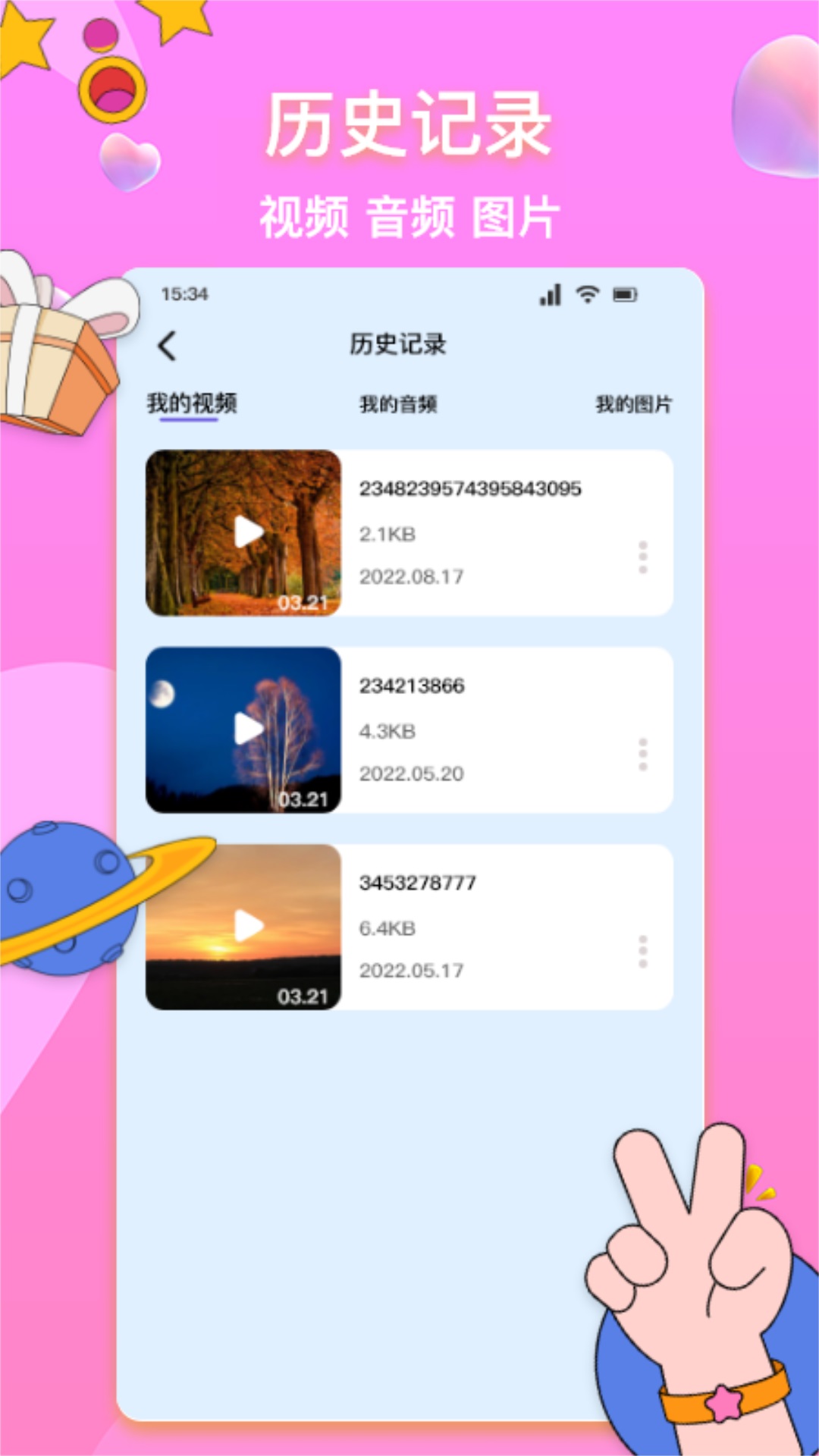Viewport: 819px width, 1456px height.
Task: Click the 历史记录 page title
Action: (x=397, y=344)
